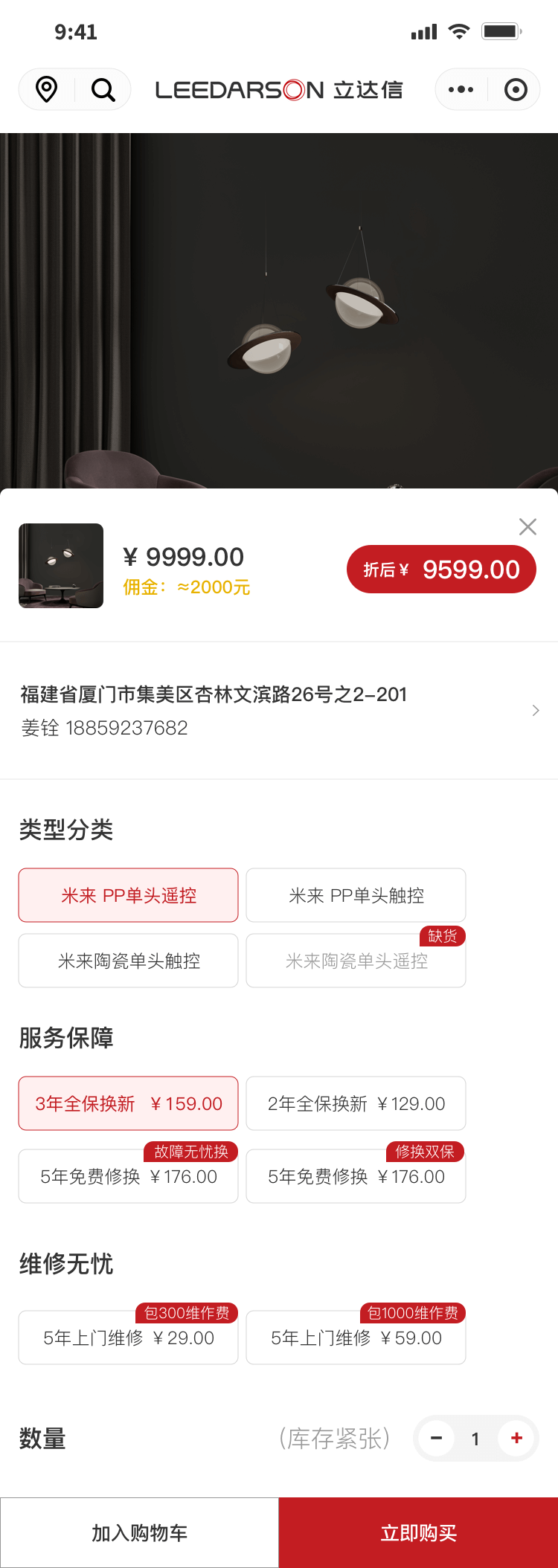
Task: Pick 3年全保换新 ¥159.00 service
Action: [129, 1103]
